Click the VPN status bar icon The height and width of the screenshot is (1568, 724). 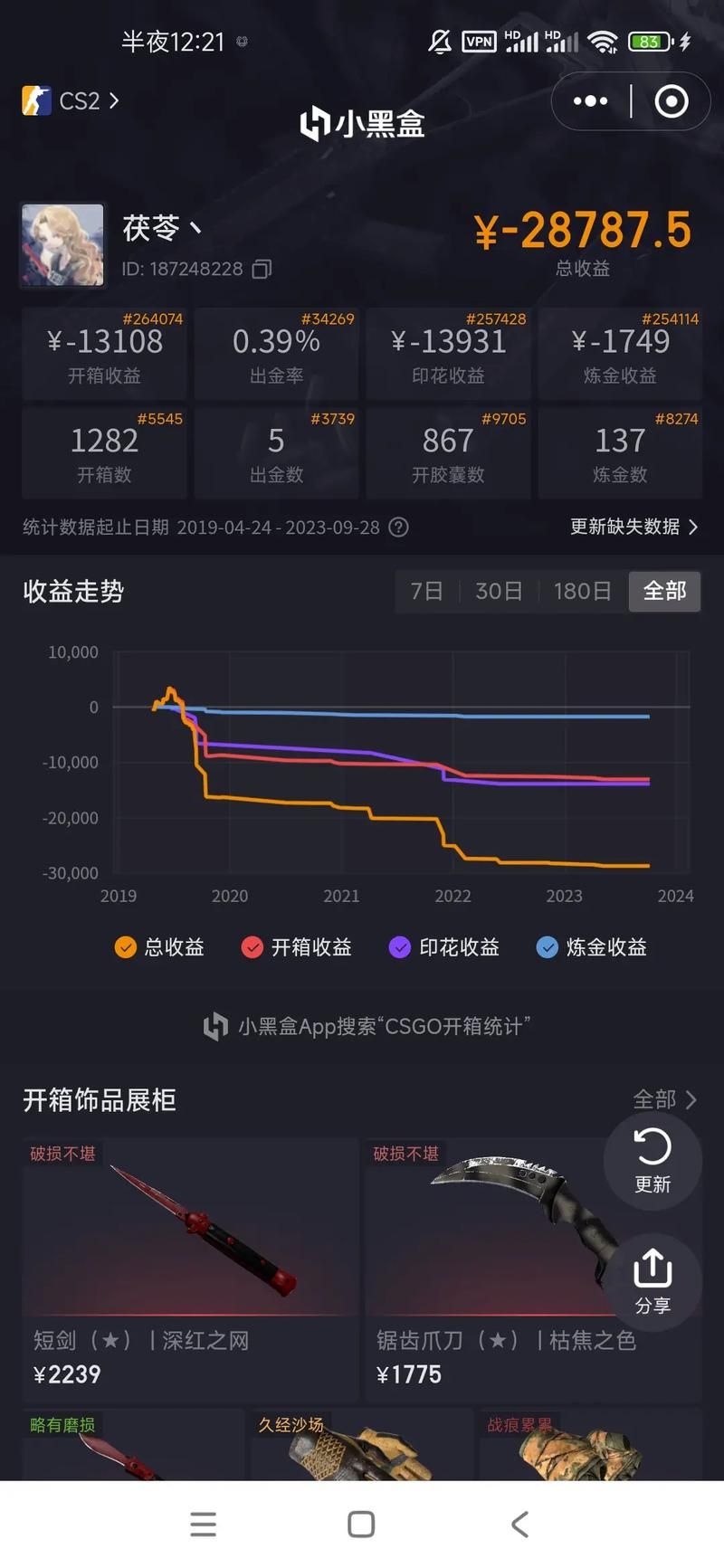coord(479,41)
